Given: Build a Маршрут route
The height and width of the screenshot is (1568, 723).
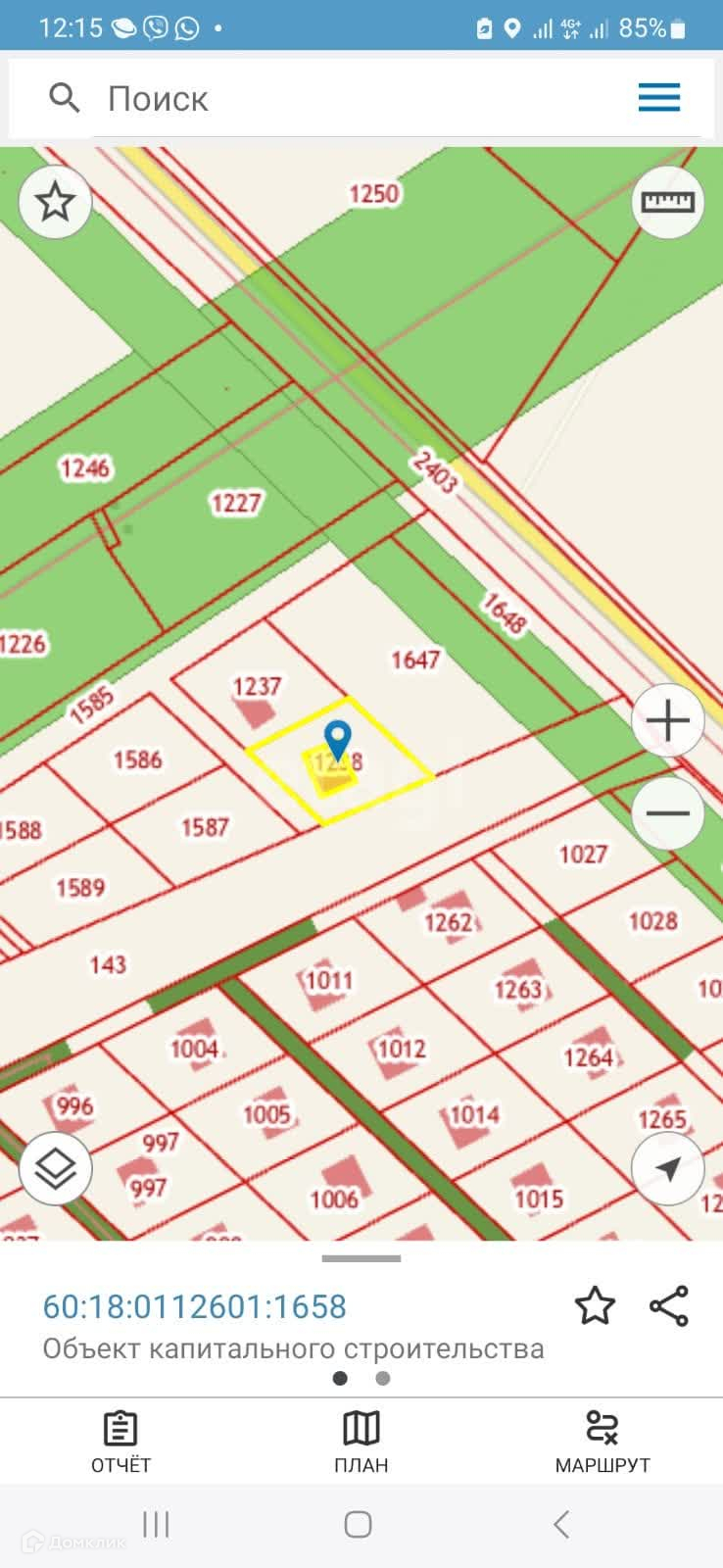Looking at the screenshot, I should [x=602, y=1442].
